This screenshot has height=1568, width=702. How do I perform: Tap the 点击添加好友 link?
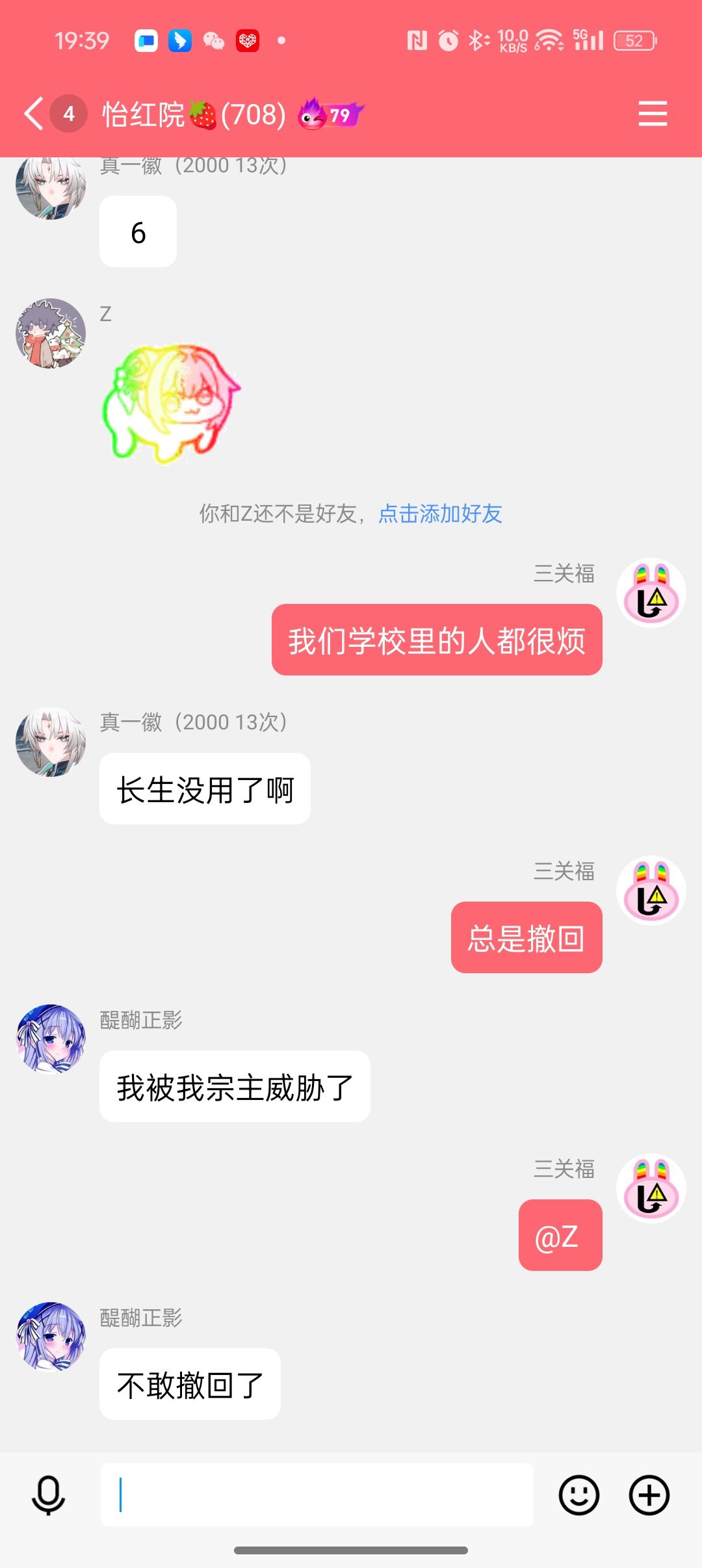tap(440, 514)
